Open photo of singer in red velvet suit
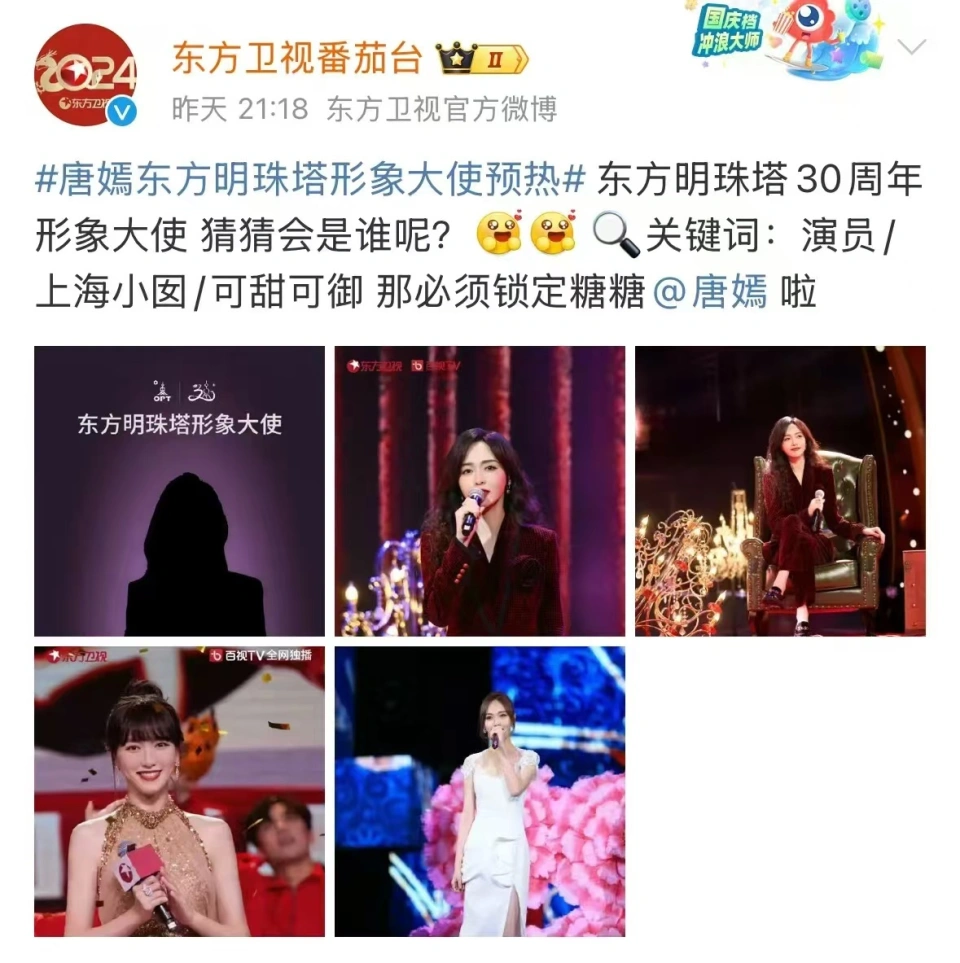 click(480, 491)
